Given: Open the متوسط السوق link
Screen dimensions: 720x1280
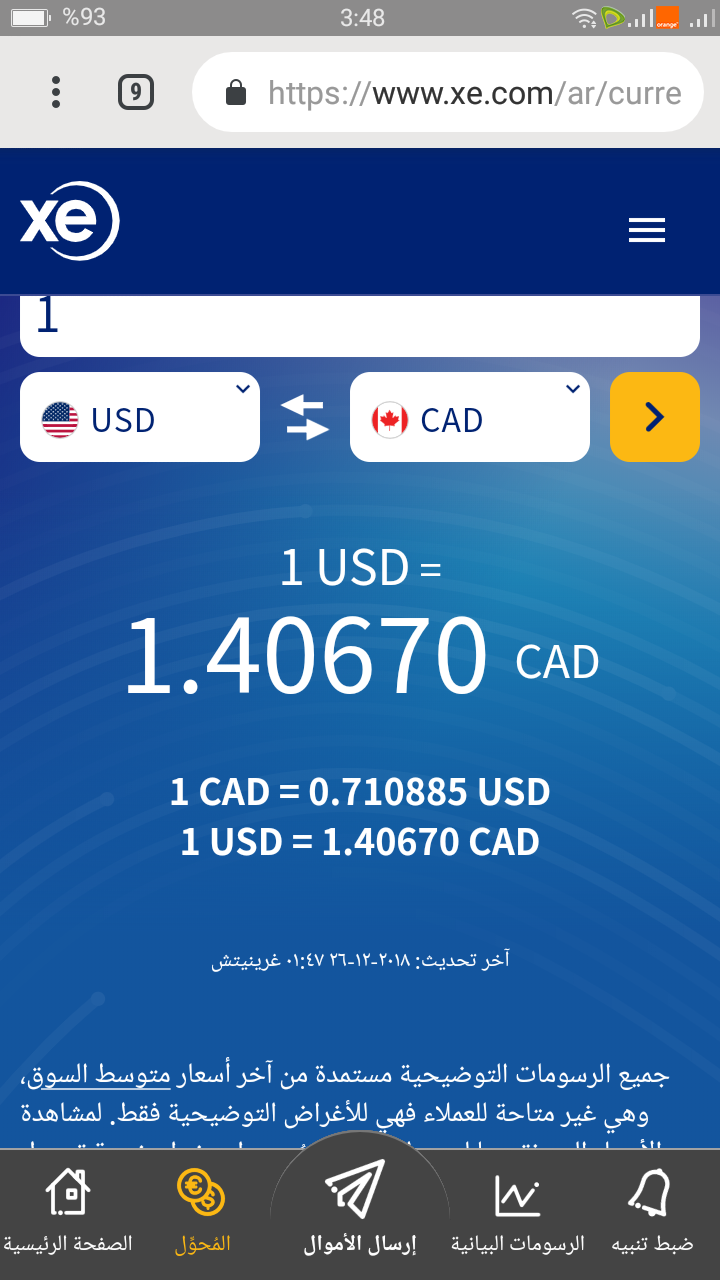Looking at the screenshot, I should click(x=120, y=1076).
